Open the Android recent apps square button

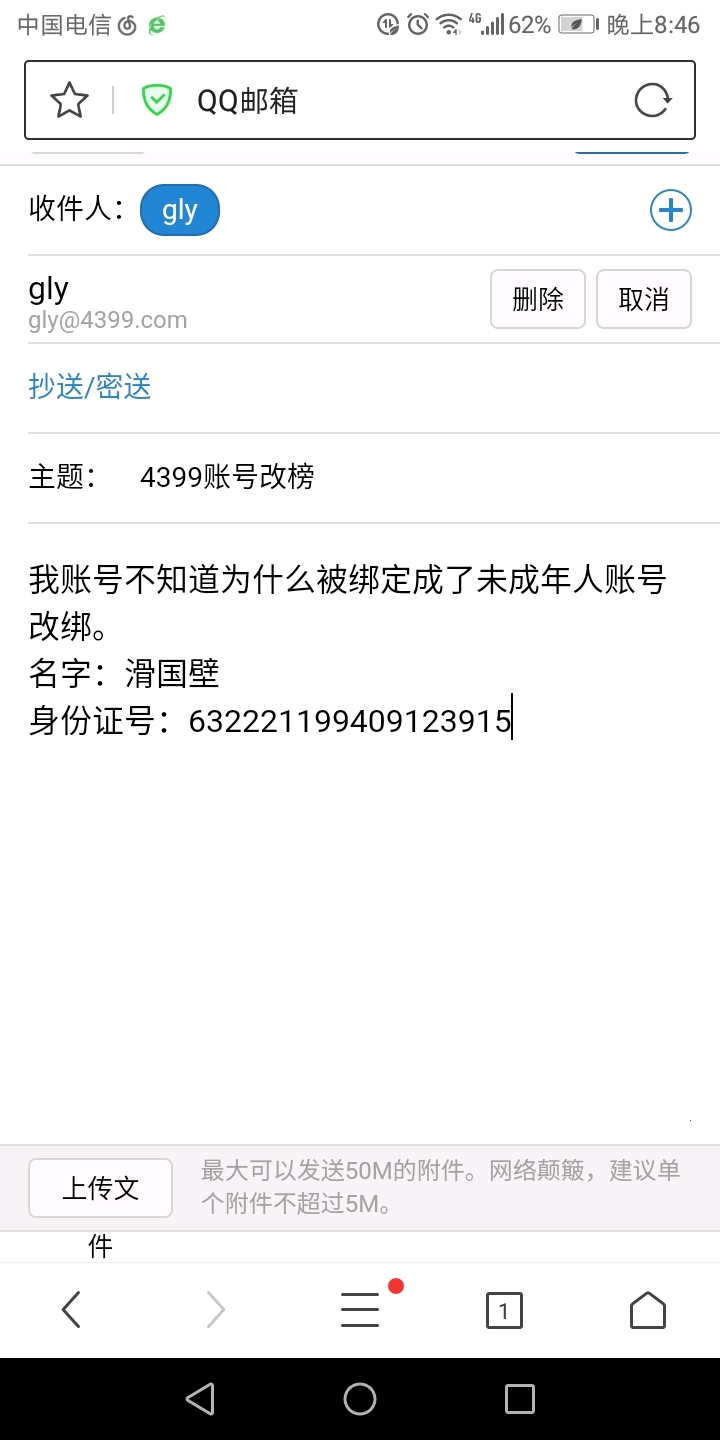520,1399
